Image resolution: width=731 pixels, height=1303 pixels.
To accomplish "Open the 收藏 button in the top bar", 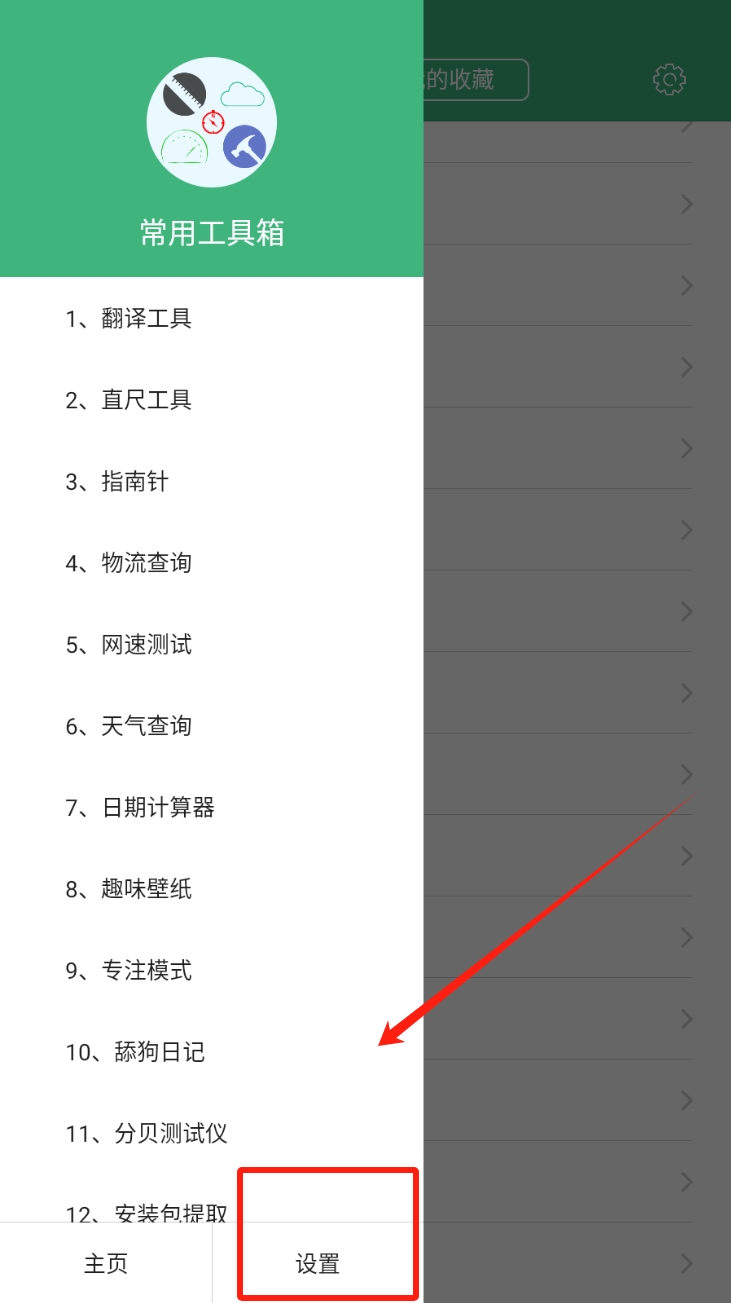I will coord(475,80).
